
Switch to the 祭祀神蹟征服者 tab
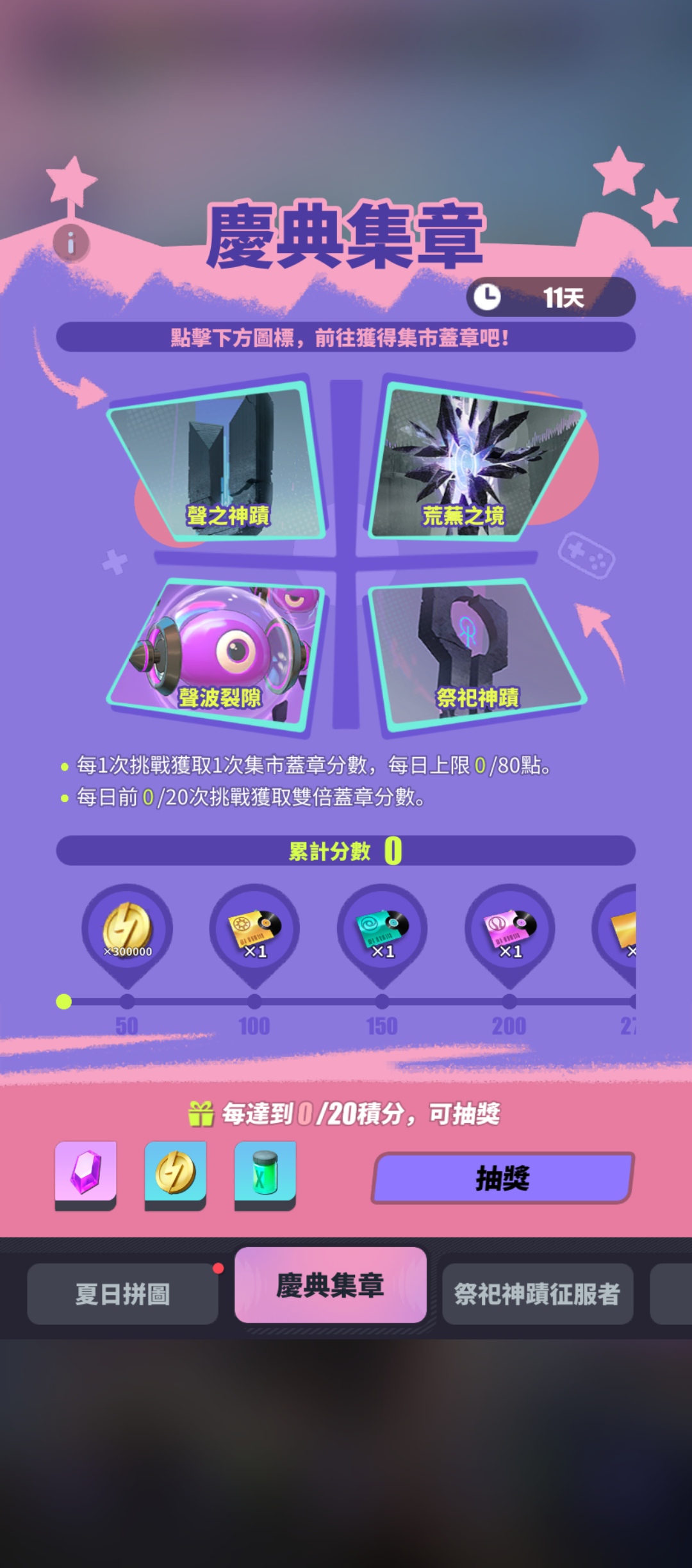tap(538, 1294)
